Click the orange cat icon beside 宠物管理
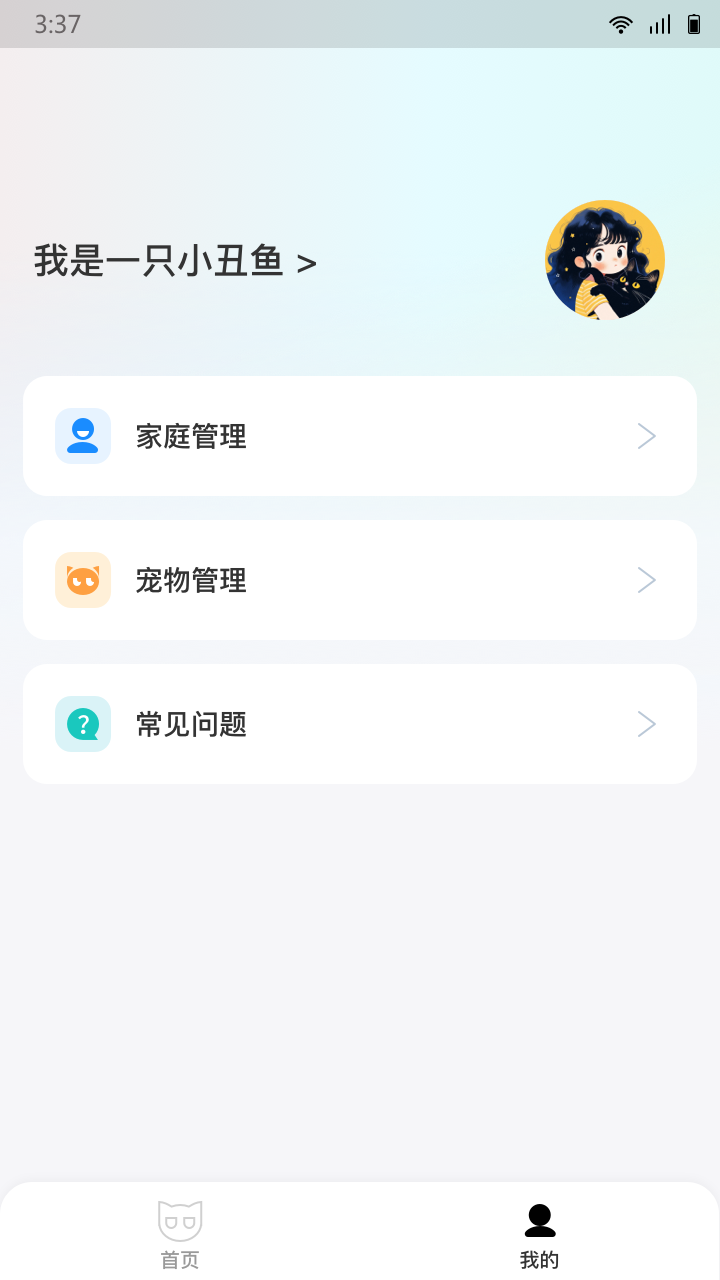720x1280 pixels. pos(83,580)
